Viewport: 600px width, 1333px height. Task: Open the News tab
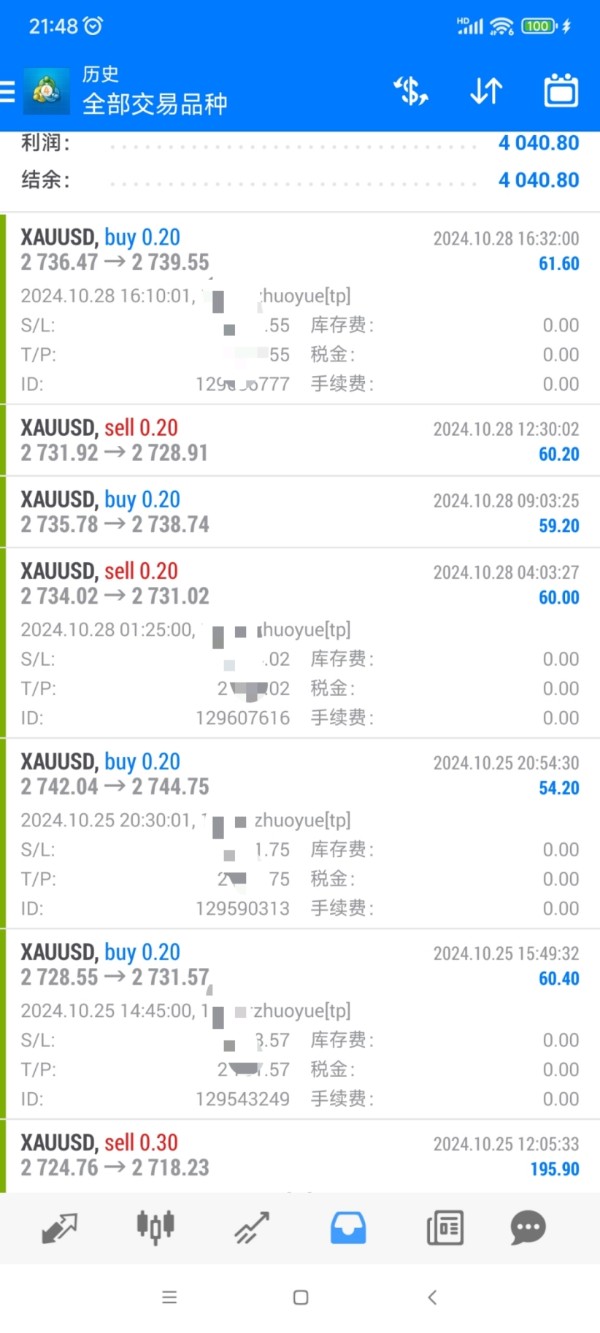click(445, 1227)
